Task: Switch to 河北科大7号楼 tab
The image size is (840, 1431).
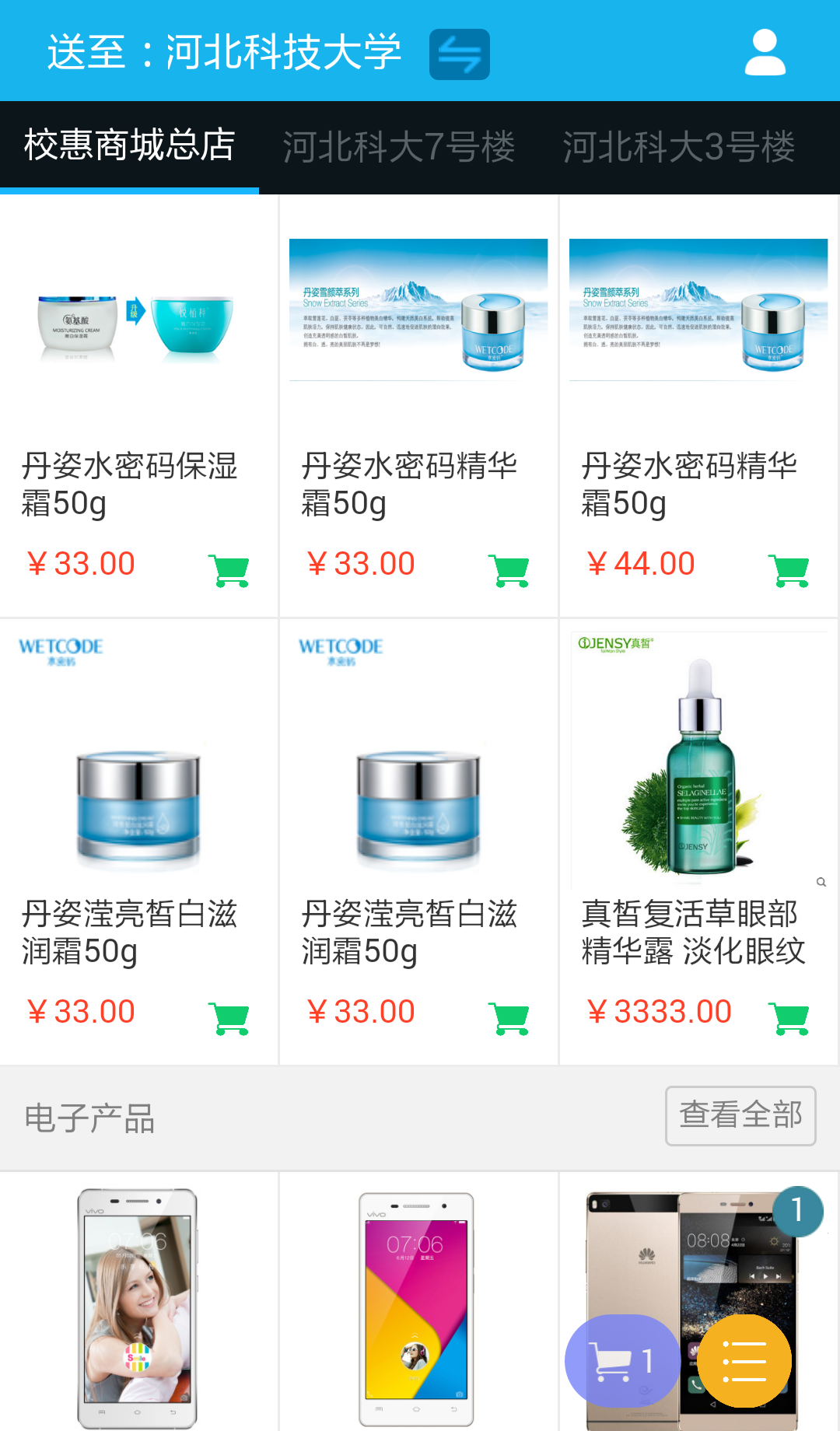Action: [398, 147]
